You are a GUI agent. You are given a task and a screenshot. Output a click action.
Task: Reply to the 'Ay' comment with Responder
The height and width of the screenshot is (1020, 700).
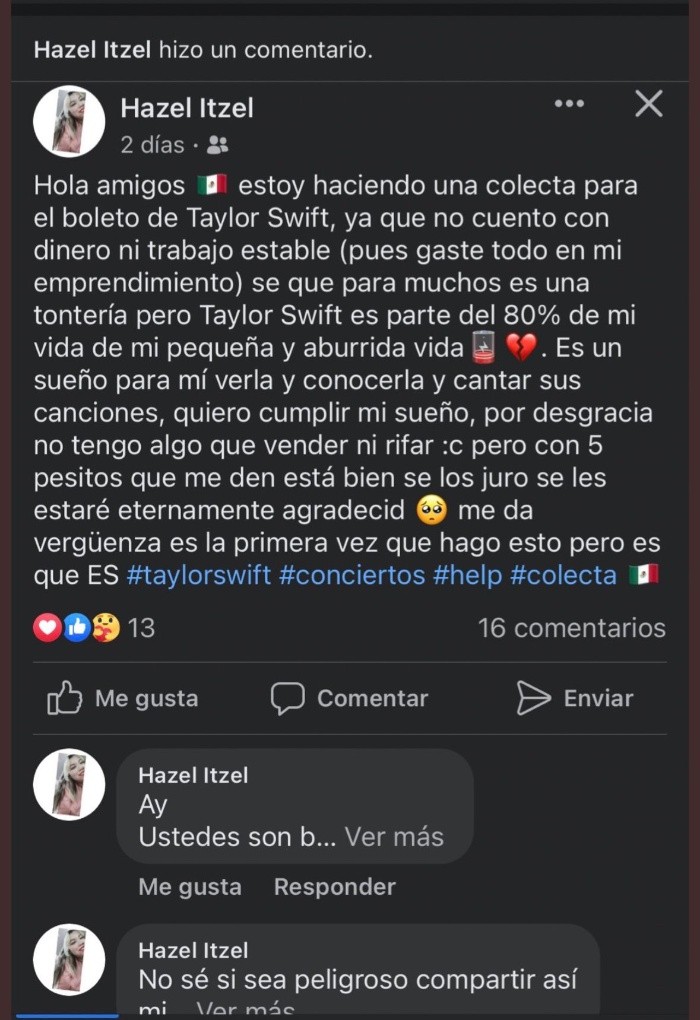point(334,887)
